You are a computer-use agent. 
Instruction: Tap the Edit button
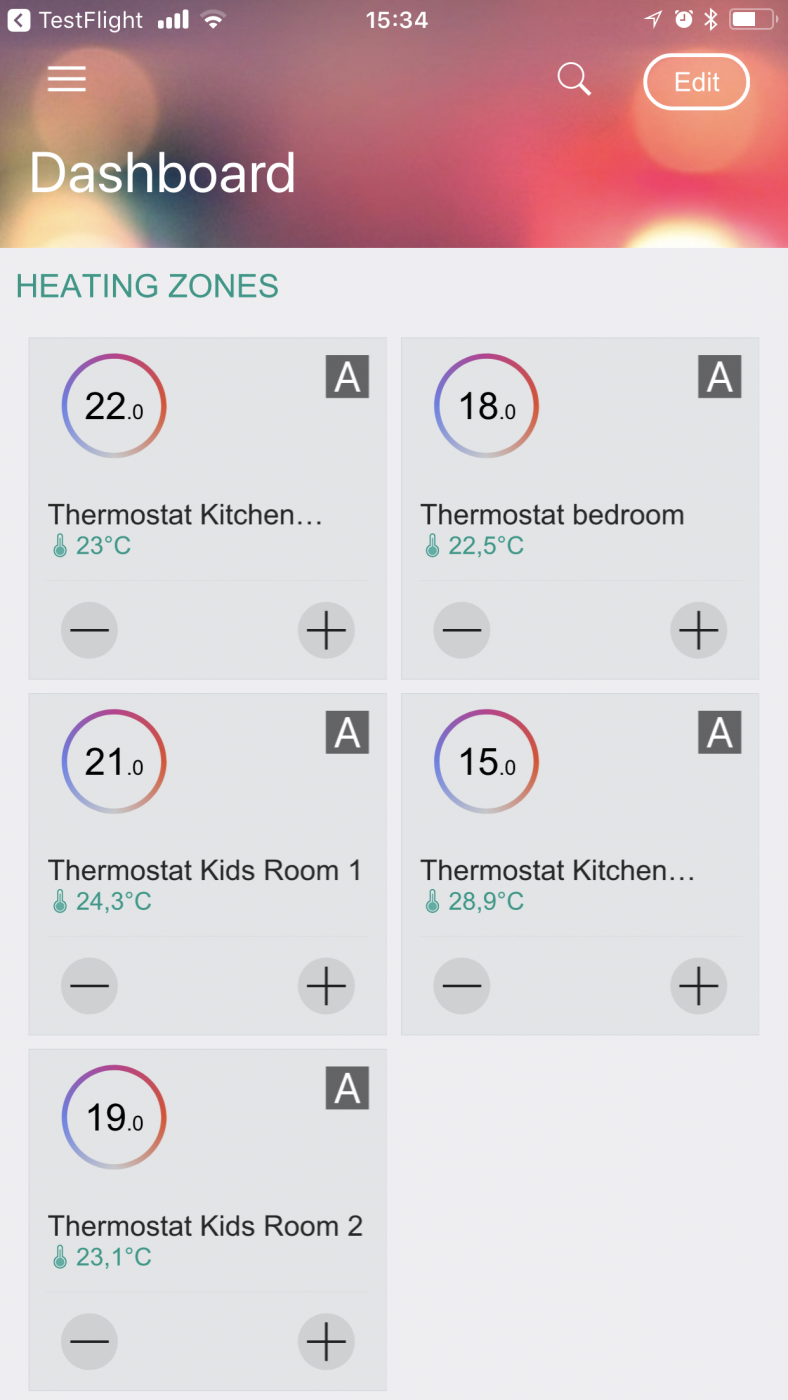(x=696, y=81)
